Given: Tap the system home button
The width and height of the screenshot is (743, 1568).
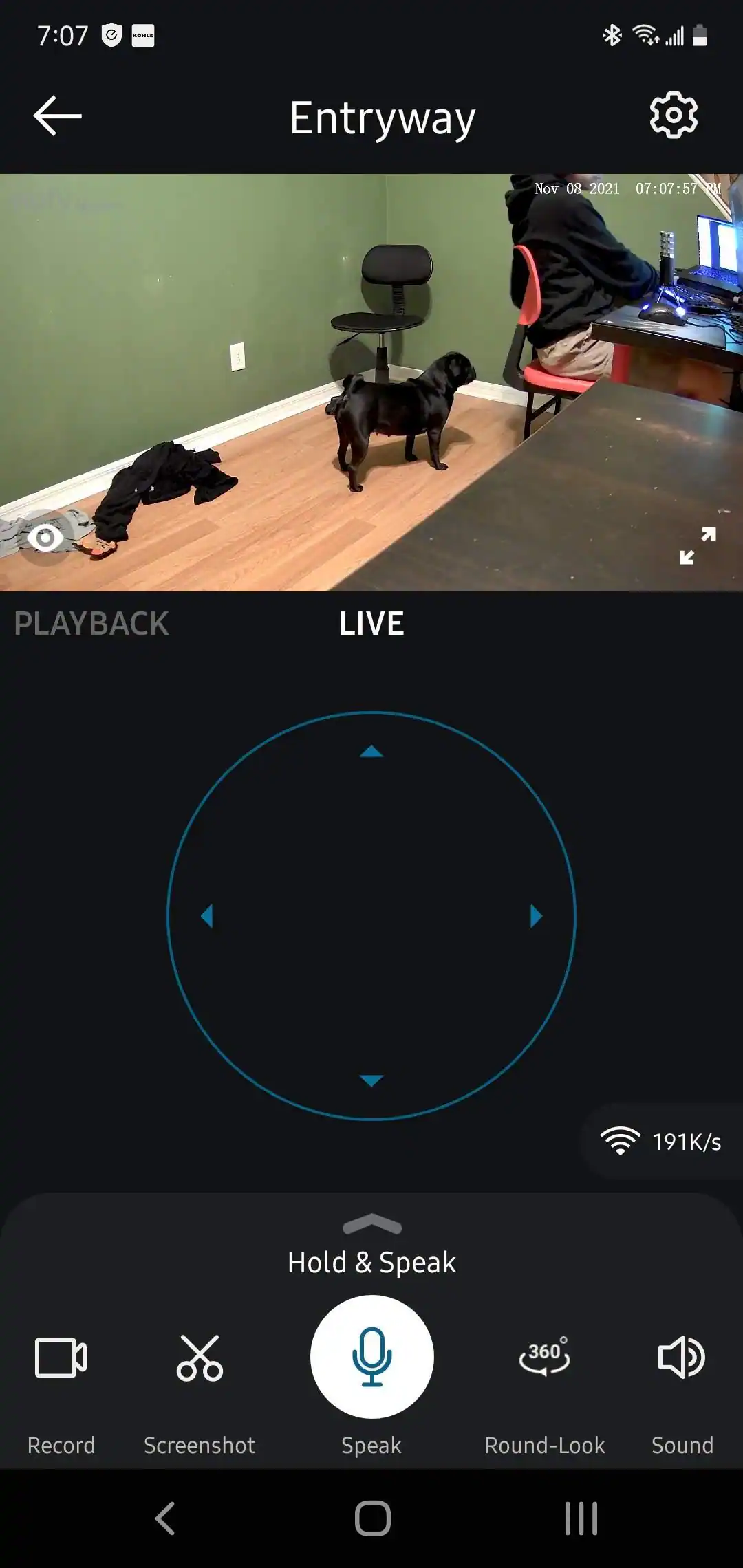Looking at the screenshot, I should tap(372, 1518).
